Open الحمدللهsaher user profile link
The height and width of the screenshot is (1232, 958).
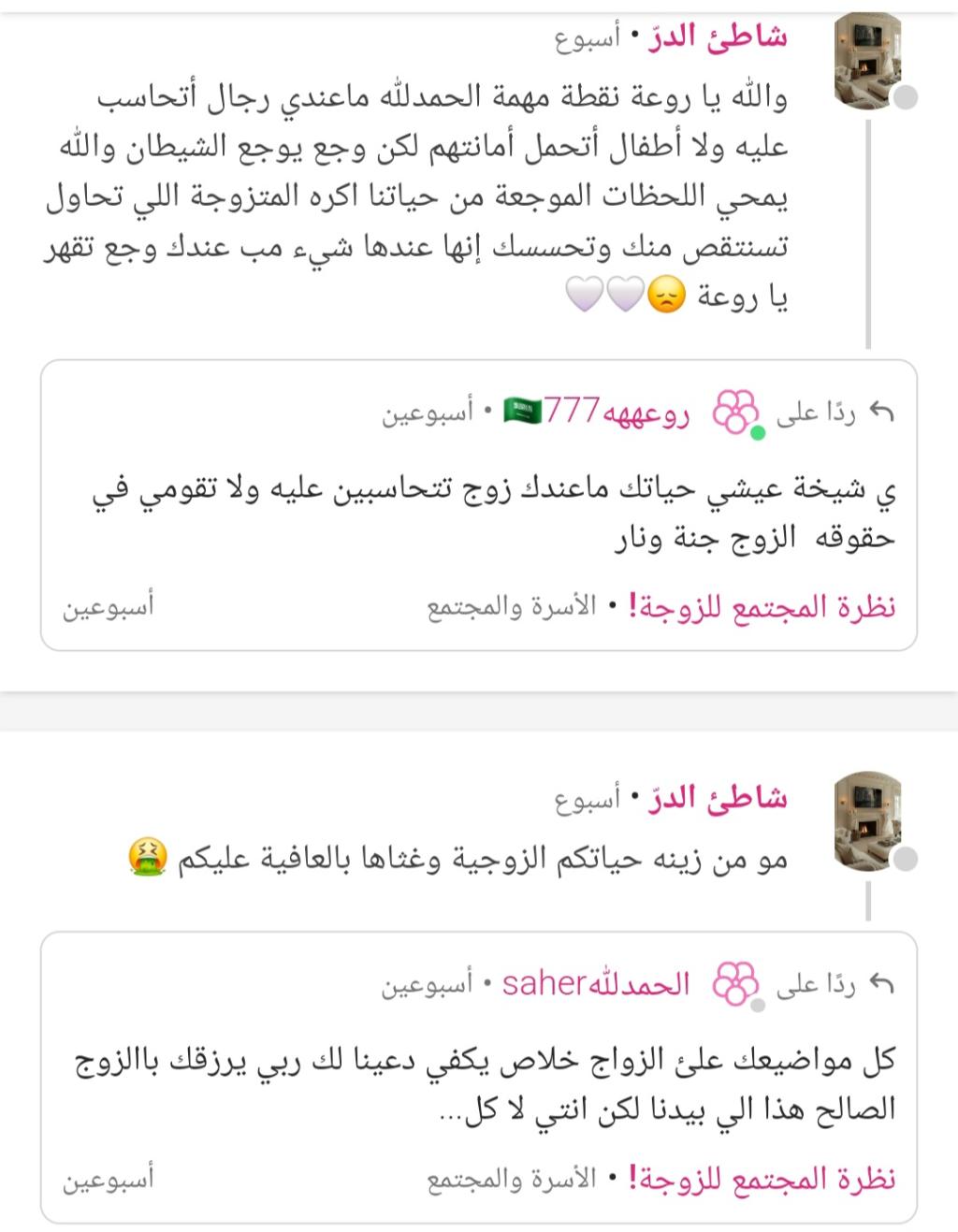(596, 984)
